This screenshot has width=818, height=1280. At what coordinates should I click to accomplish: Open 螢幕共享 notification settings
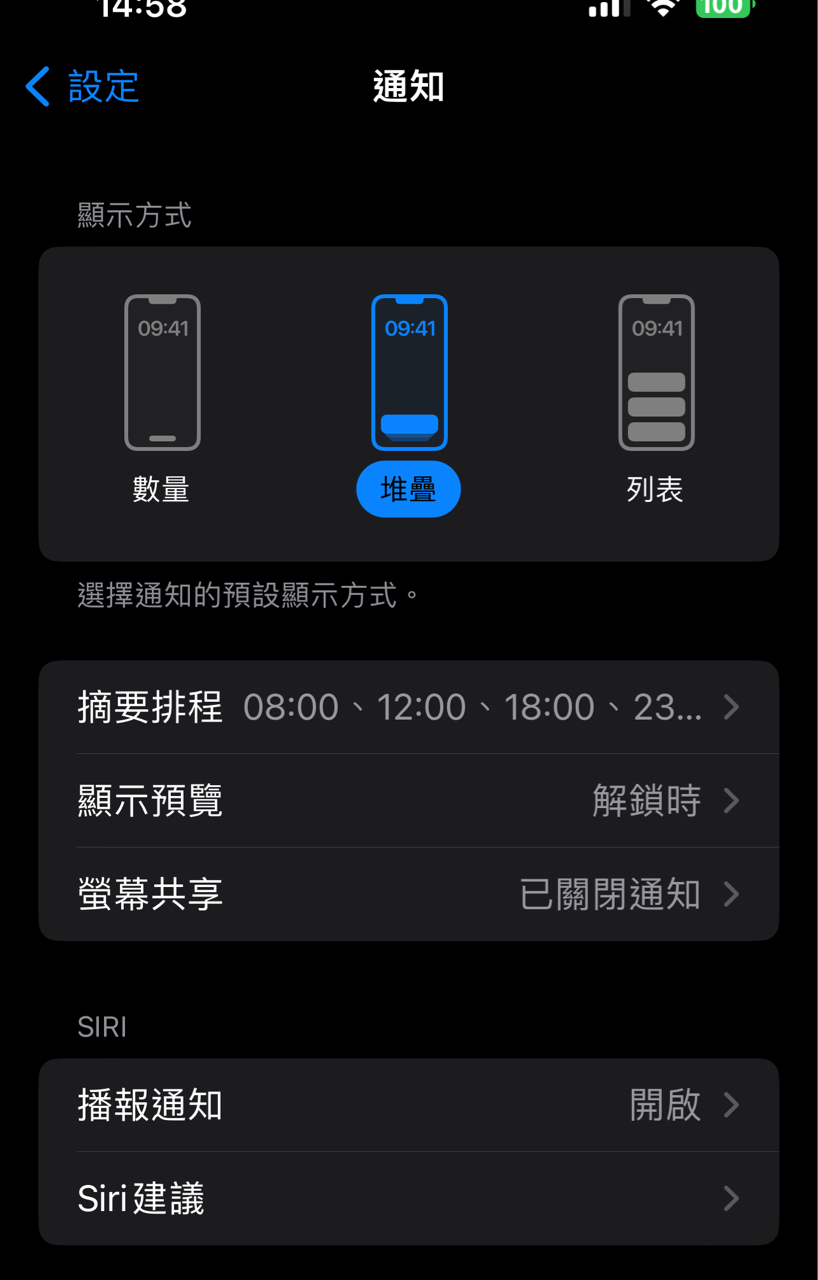pyautogui.click(x=408, y=894)
